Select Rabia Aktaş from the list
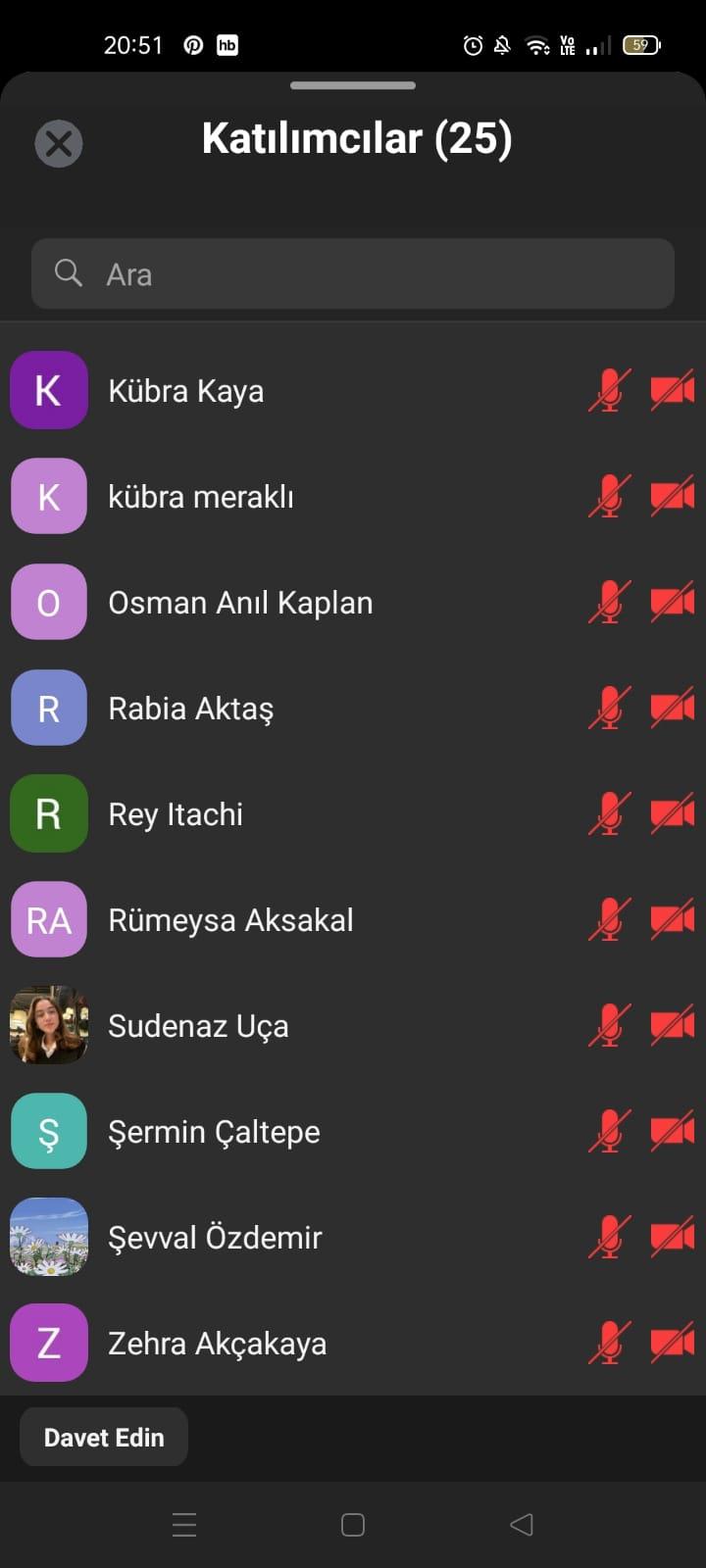Viewport: 706px width, 1568px height. (353, 708)
